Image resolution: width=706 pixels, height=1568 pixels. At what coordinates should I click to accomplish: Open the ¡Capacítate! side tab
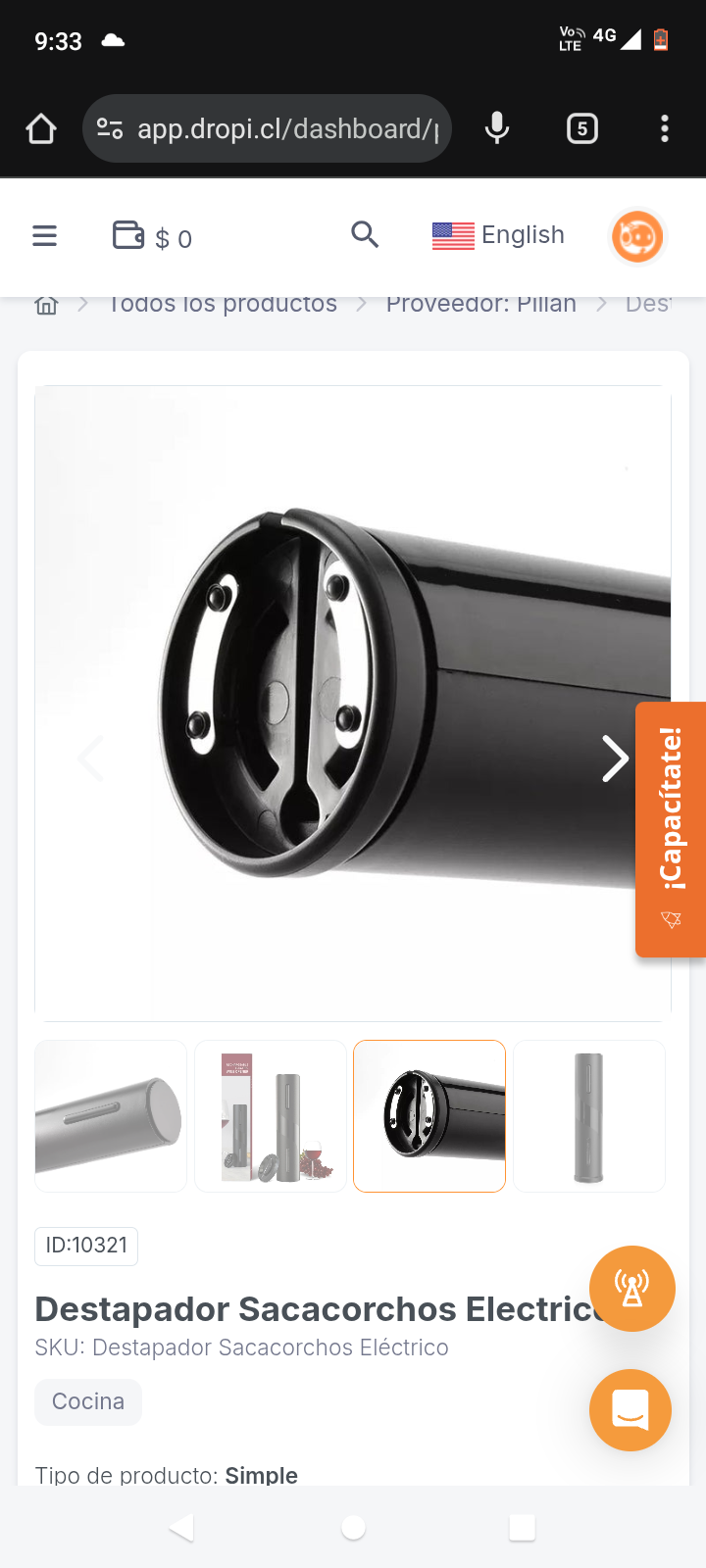click(671, 829)
